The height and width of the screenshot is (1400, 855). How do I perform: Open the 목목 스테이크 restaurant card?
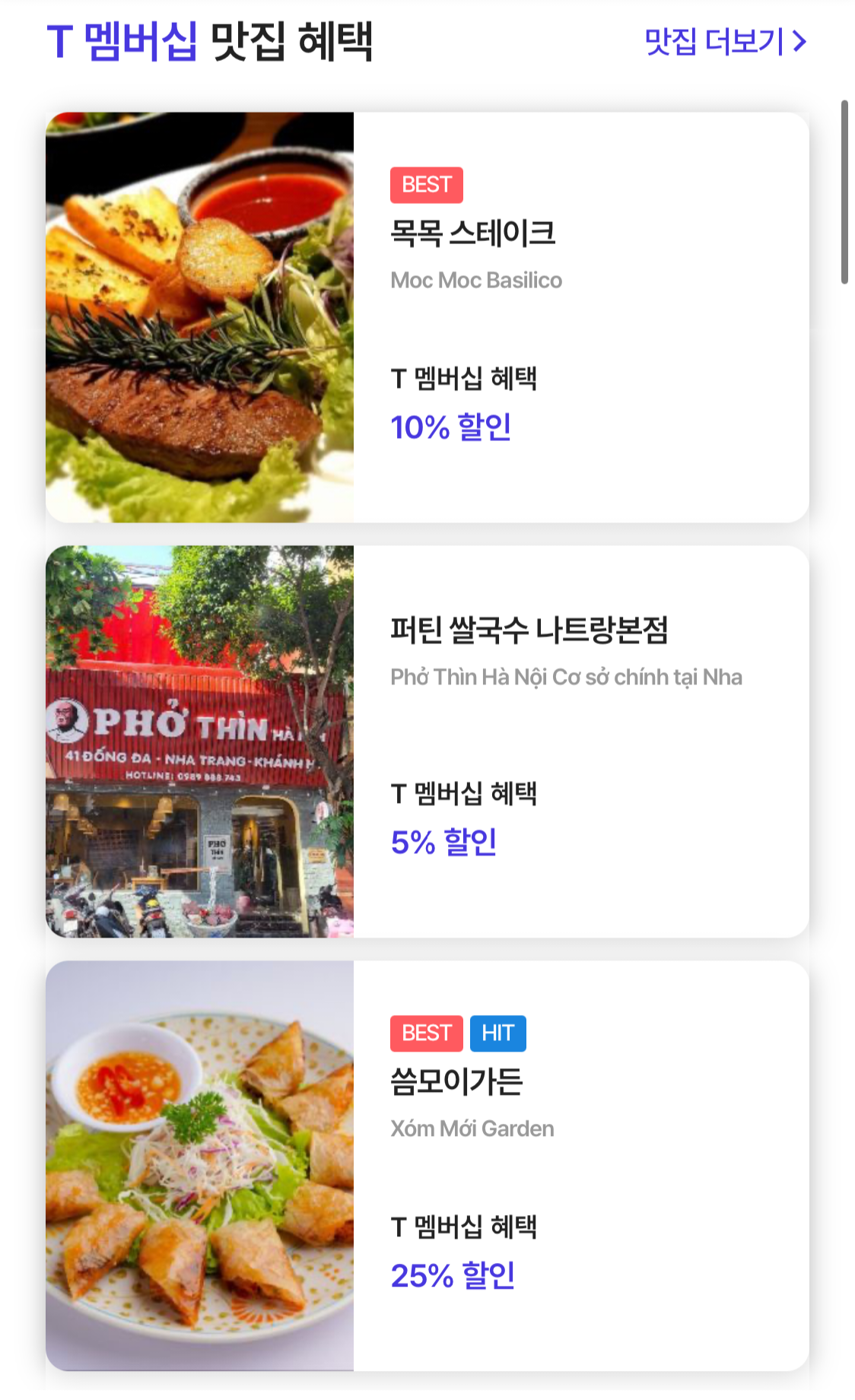click(x=472, y=233)
